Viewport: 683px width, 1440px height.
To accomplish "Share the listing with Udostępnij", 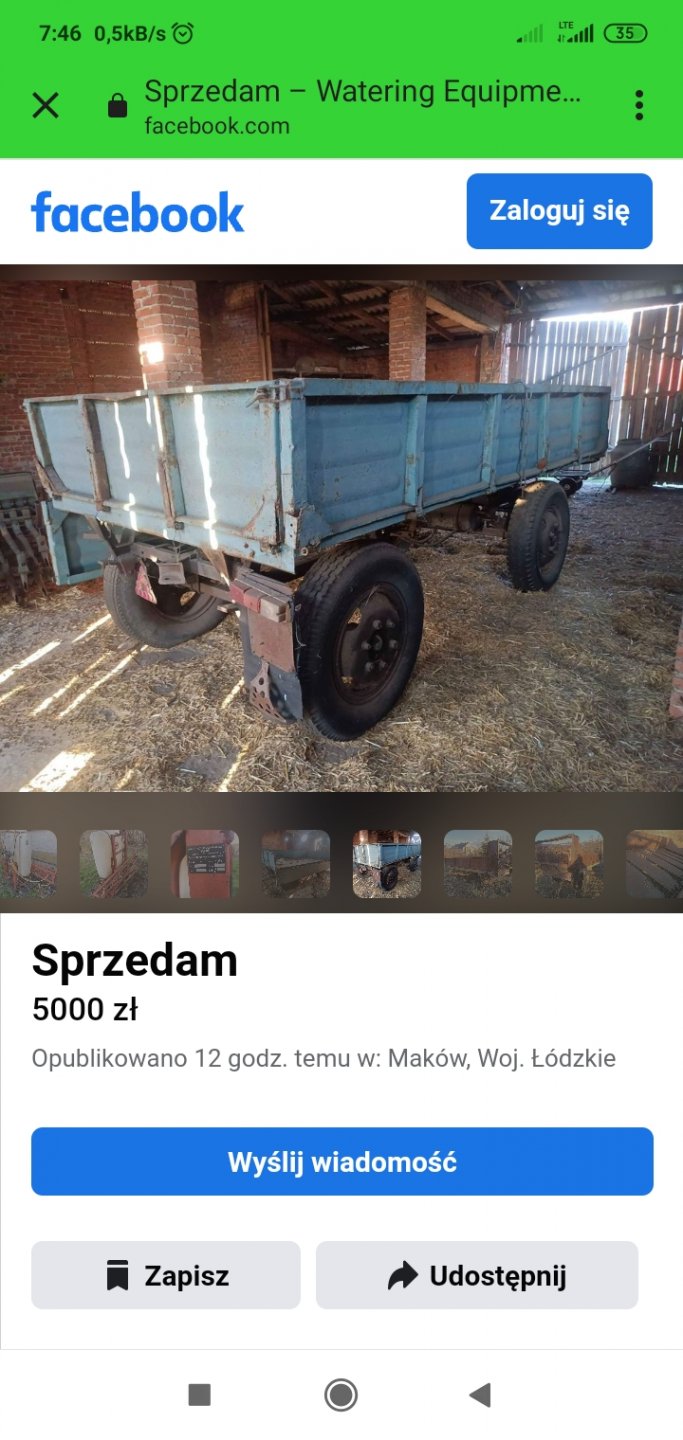I will (x=477, y=1275).
